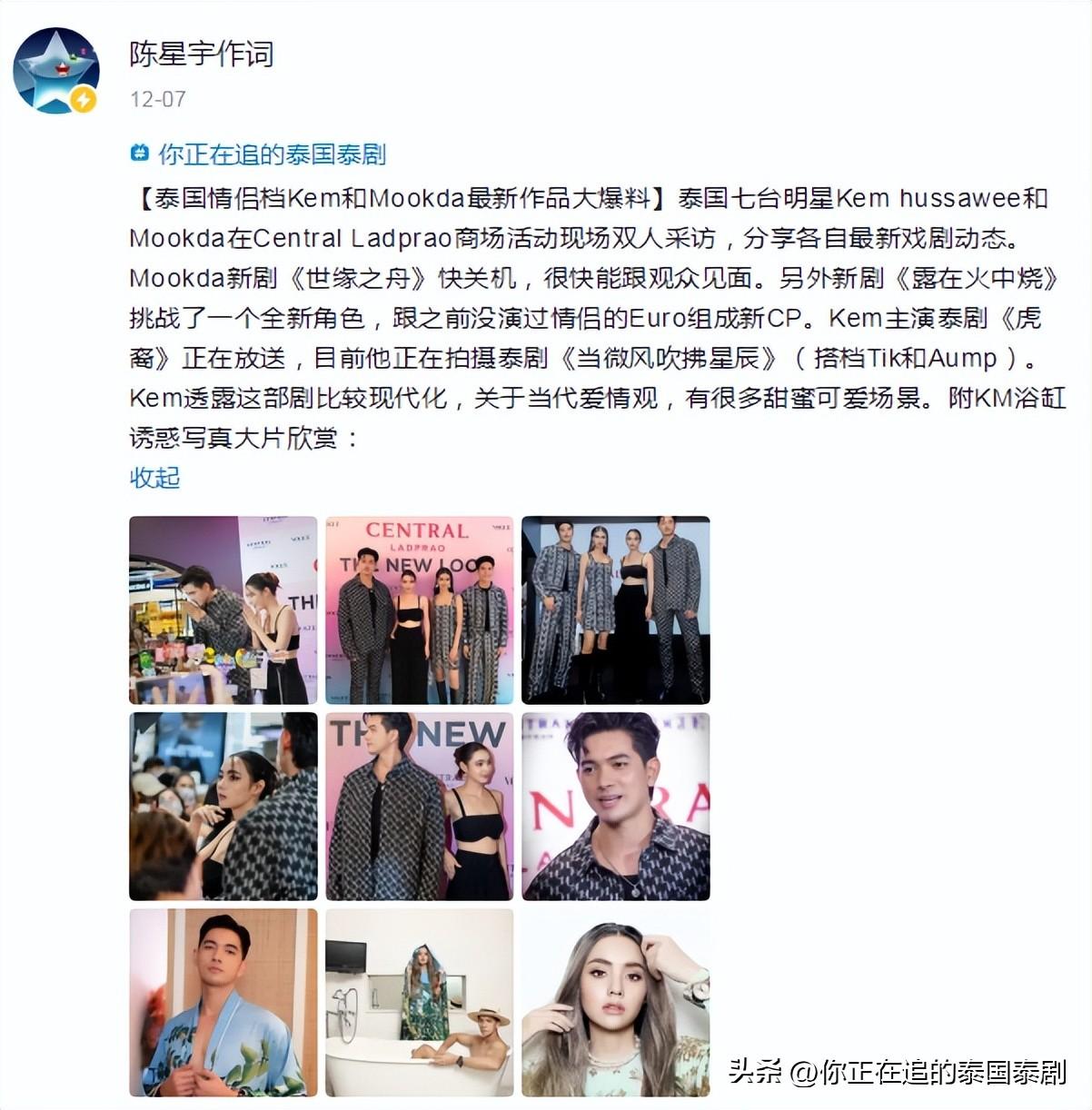Open the man's interview close-up photo

(x=616, y=807)
